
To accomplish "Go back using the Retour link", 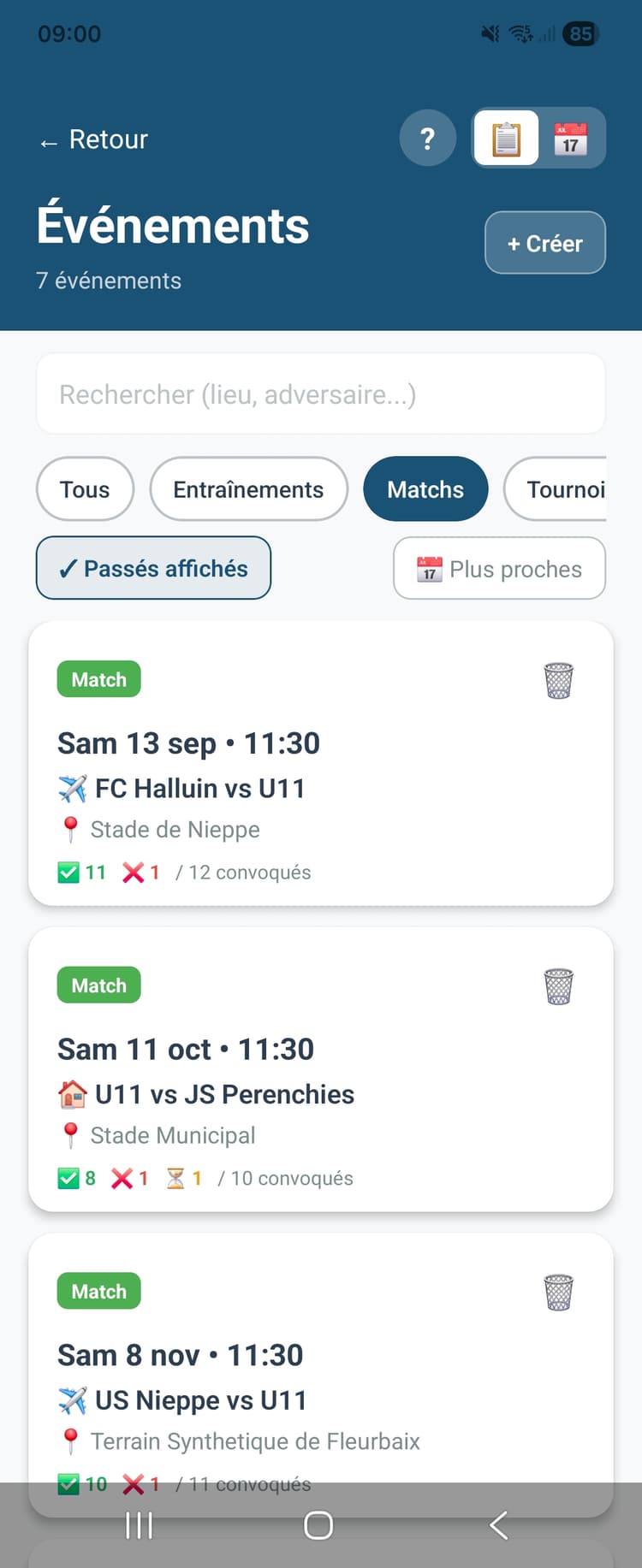I will point(92,139).
